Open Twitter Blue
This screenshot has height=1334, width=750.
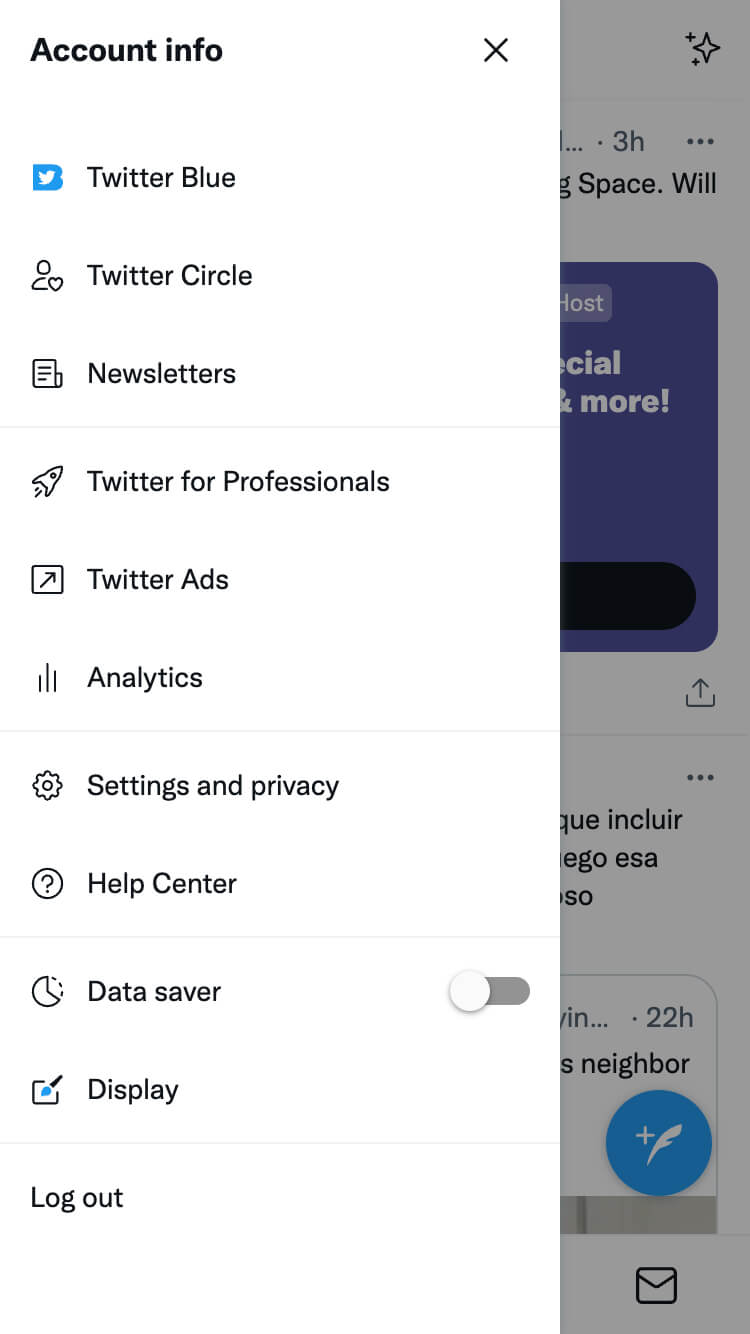coord(160,178)
